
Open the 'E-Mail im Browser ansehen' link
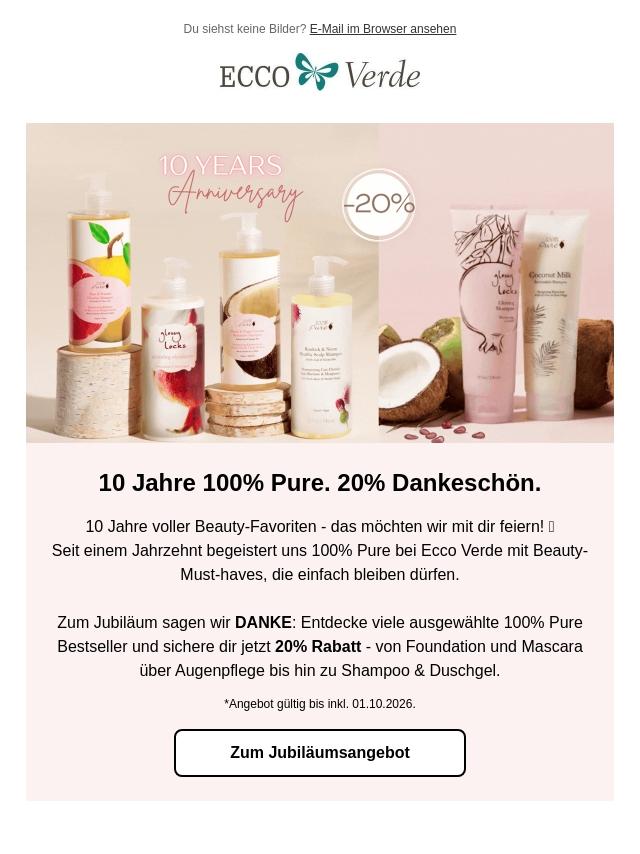pyautogui.click(x=382, y=29)
